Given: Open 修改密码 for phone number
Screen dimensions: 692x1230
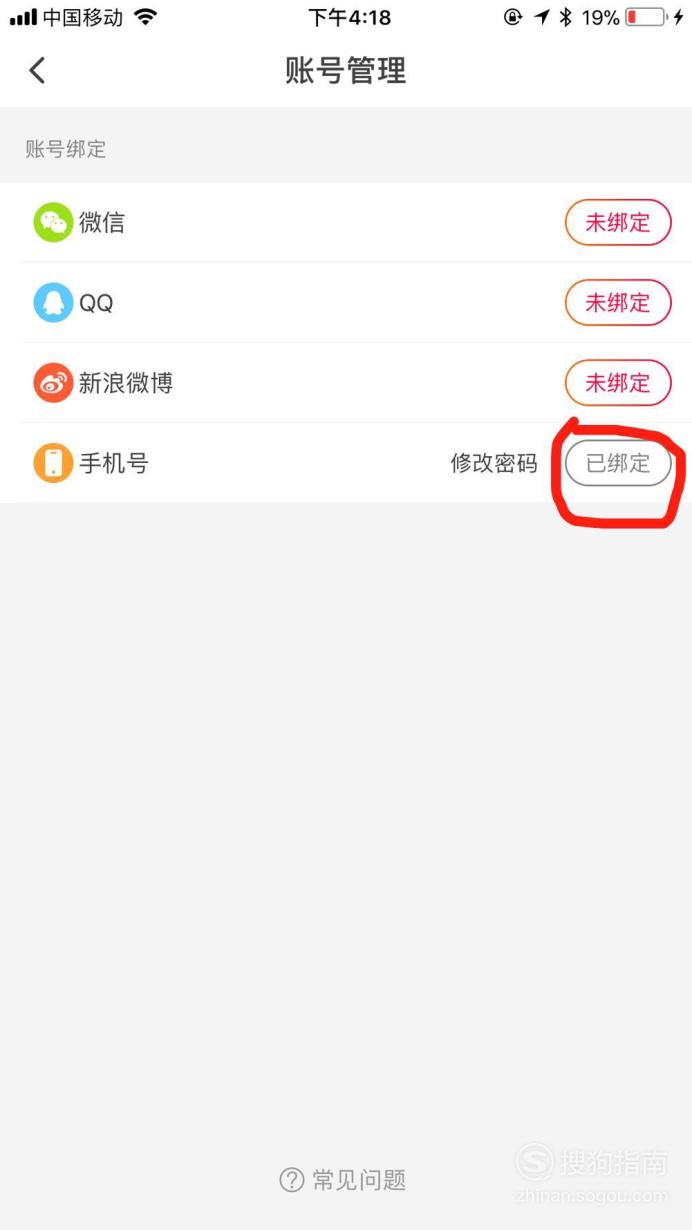Looking at the screenshot, I should coord(494,463).
